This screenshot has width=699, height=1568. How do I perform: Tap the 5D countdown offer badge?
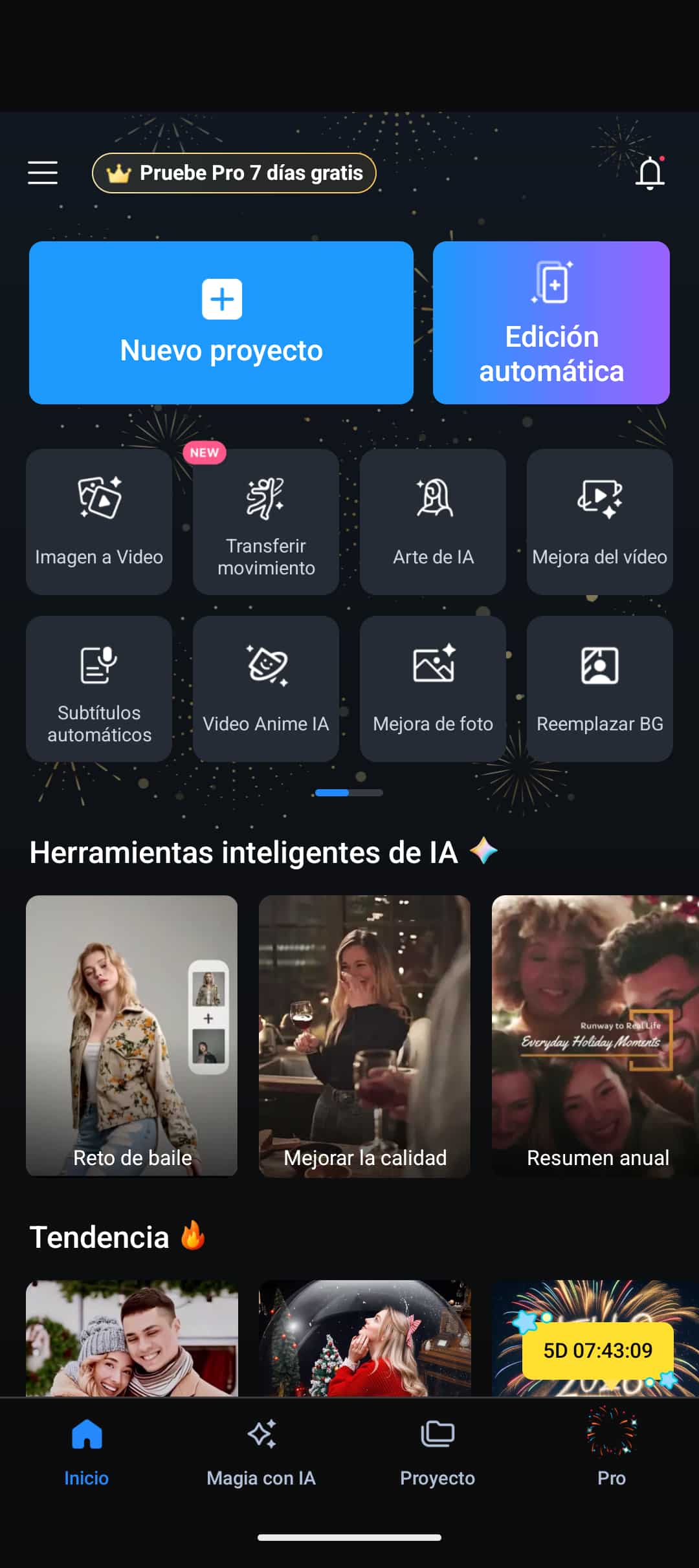[597, 1351]
